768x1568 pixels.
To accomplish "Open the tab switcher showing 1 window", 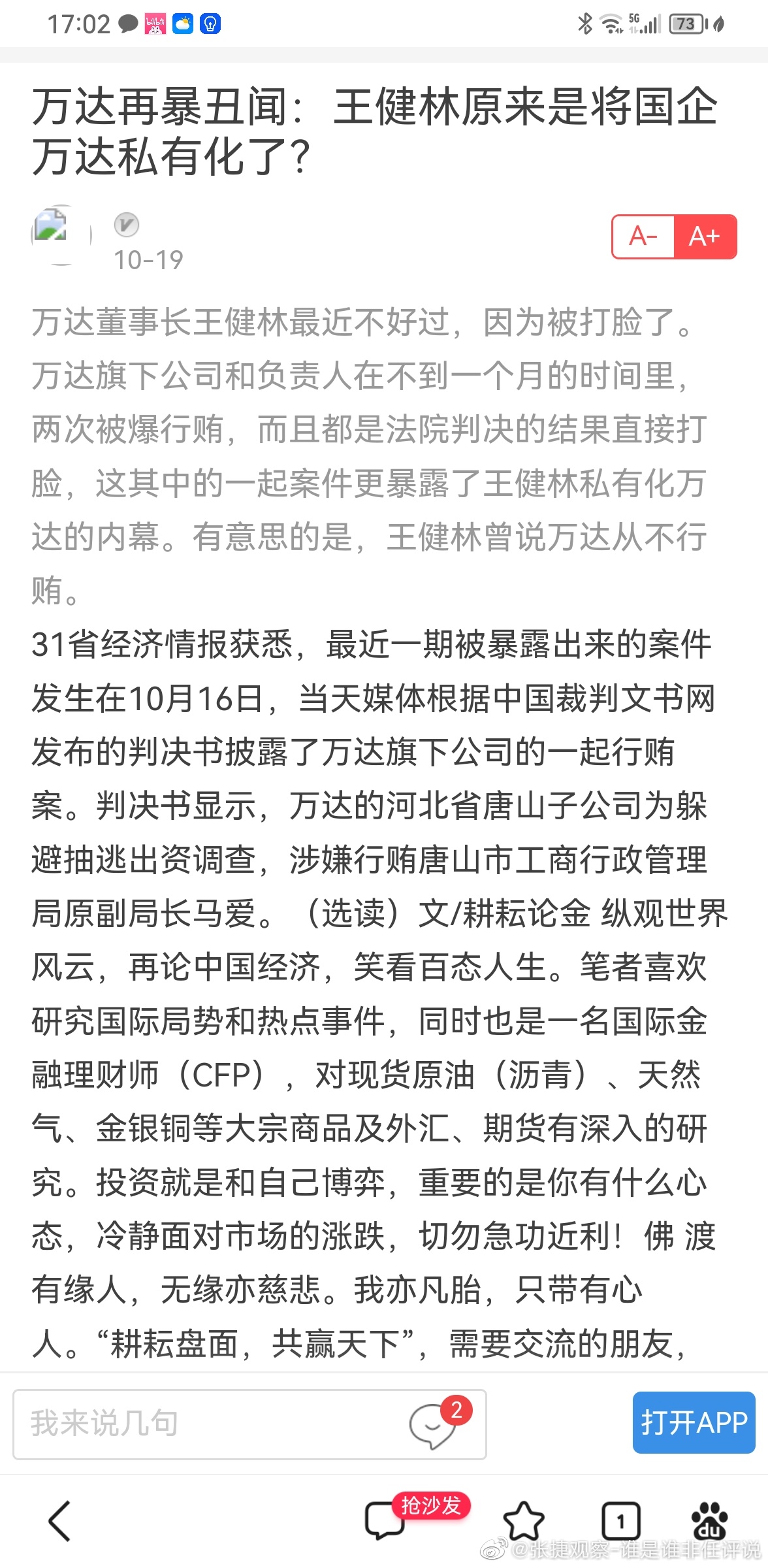I will [x=620, y=1522].
